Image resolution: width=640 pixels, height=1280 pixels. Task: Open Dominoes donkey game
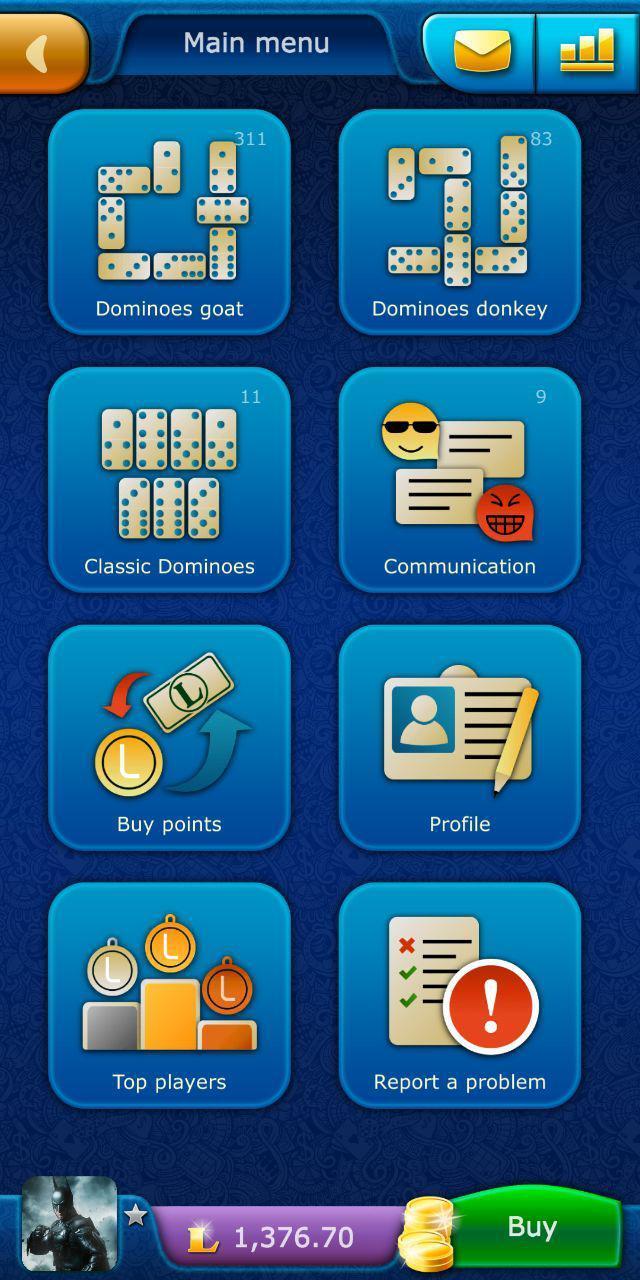[x=460, y=222]
